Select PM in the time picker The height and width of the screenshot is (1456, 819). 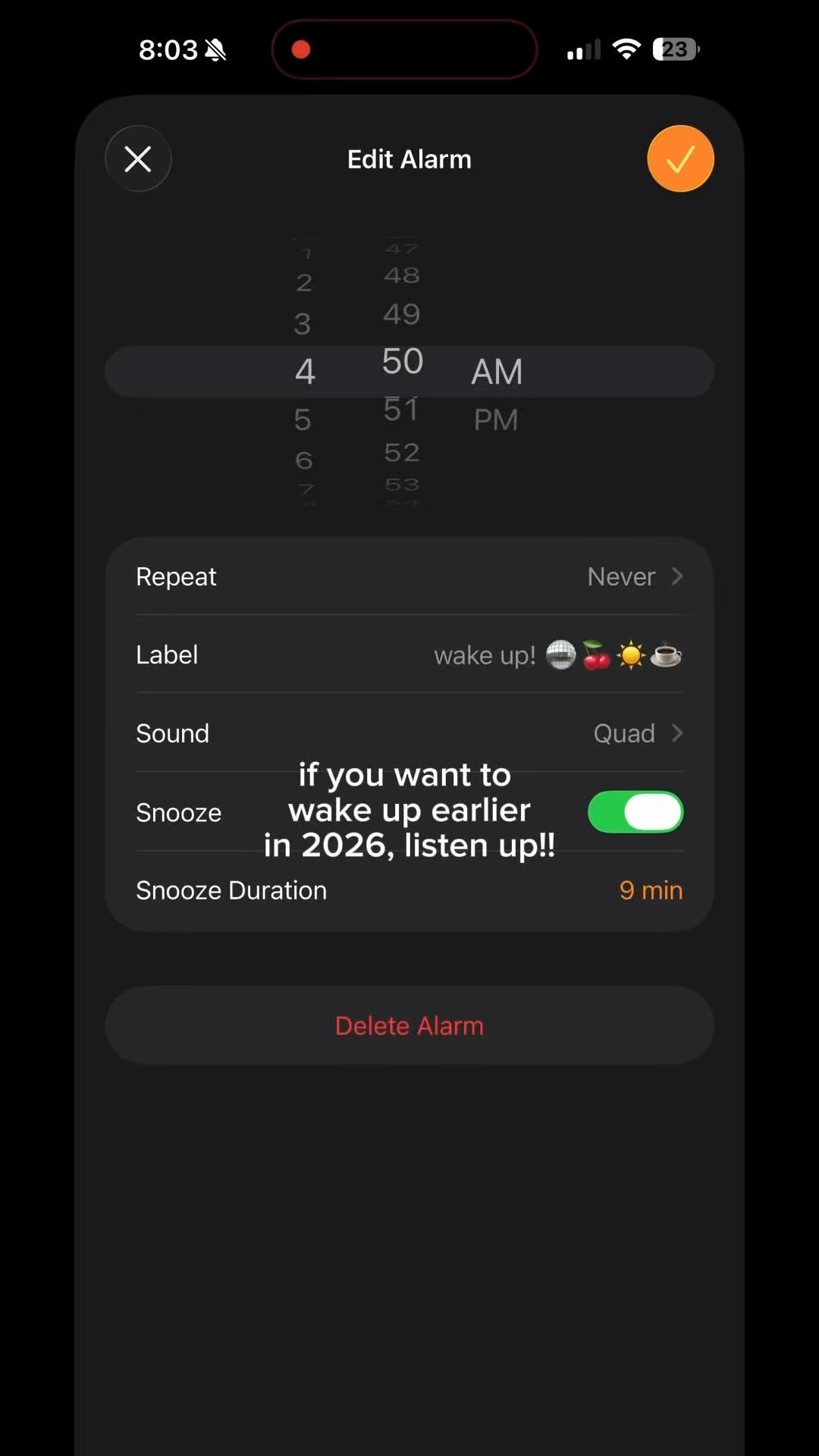coord(496,419)
